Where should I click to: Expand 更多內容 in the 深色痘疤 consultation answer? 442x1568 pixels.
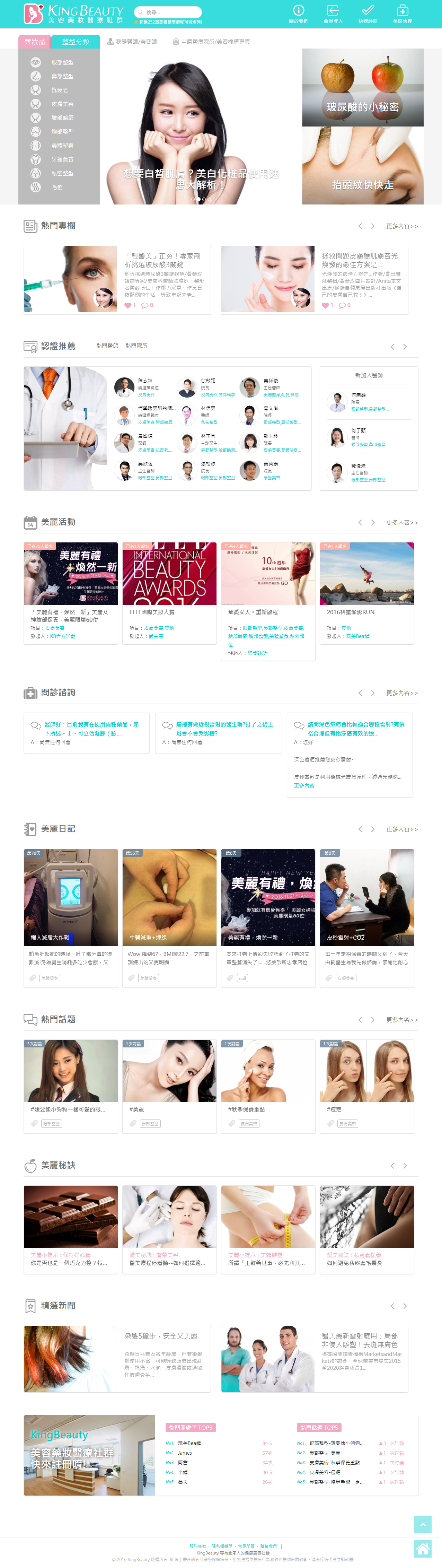(x=304, y=785)
